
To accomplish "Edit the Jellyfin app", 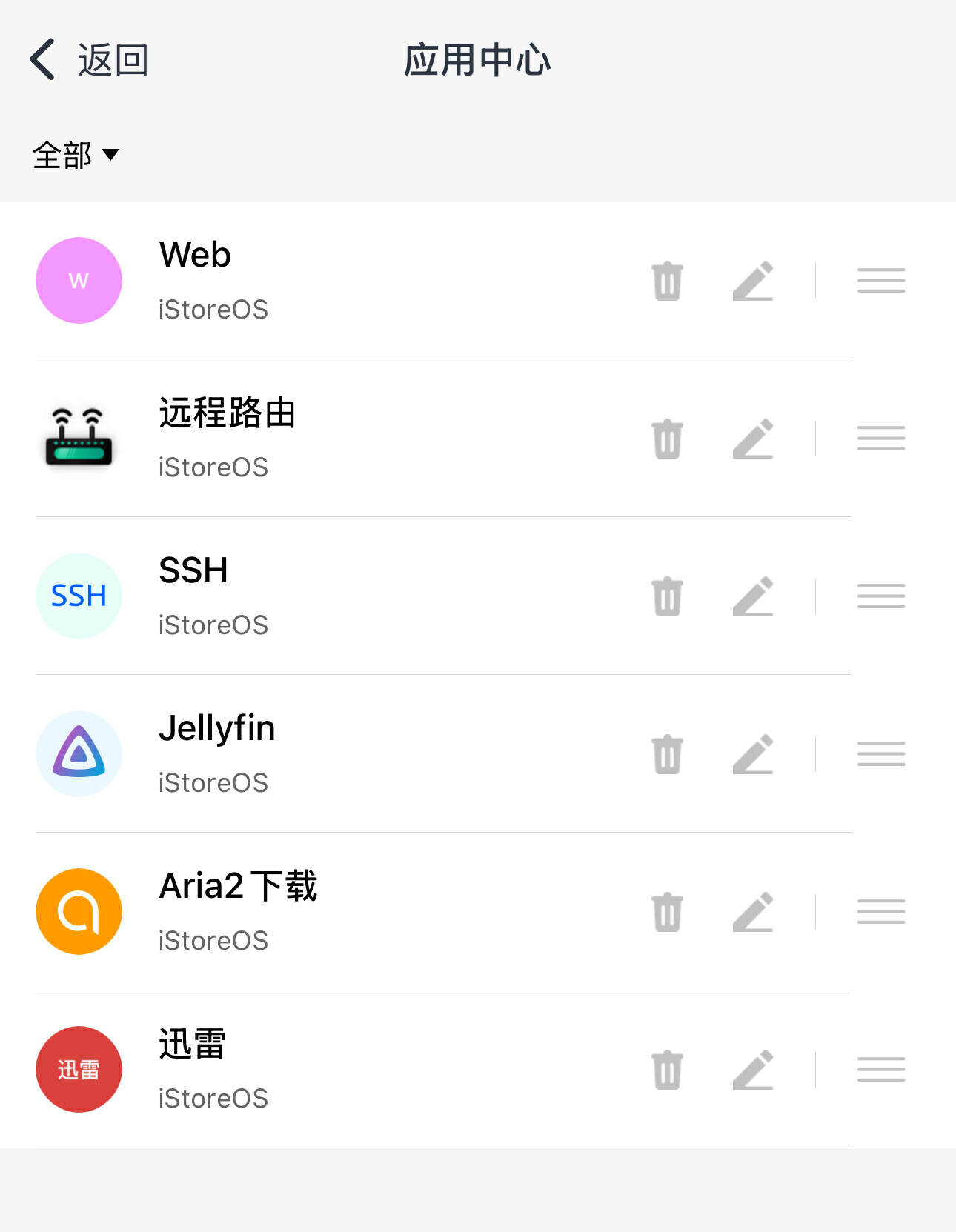I will coord(753,754).
